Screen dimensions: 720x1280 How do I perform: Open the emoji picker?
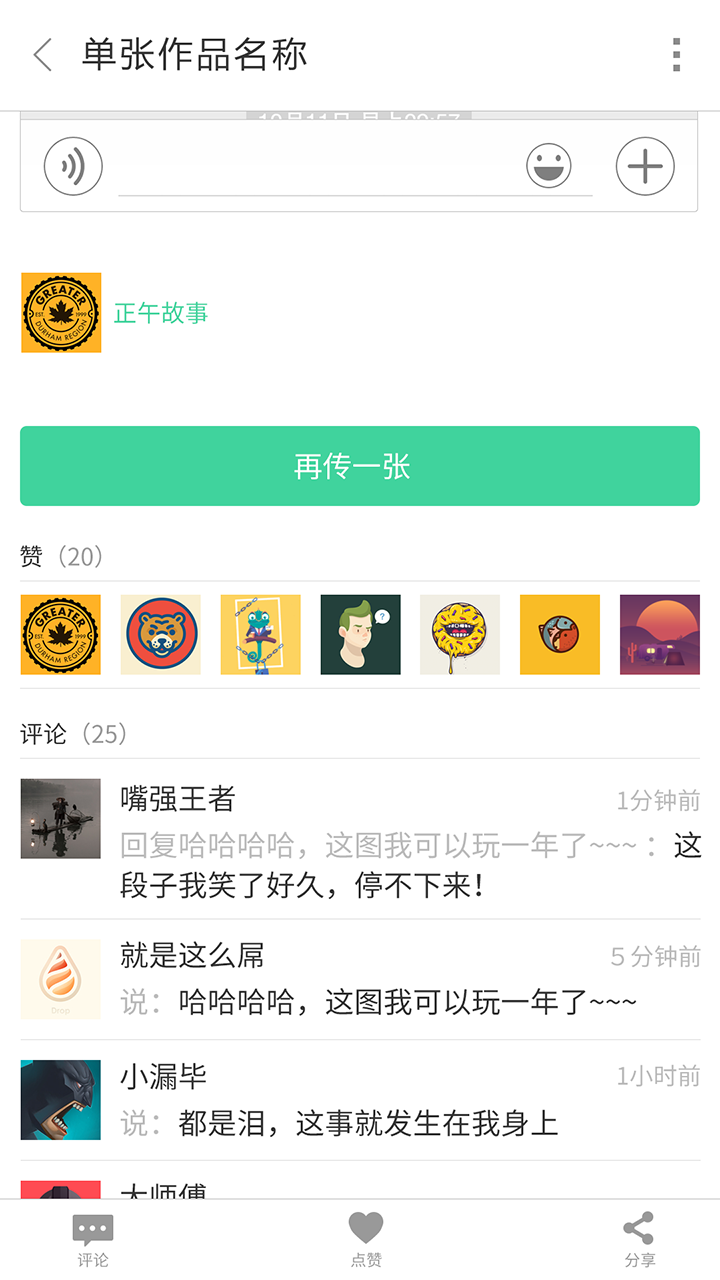pyautogui.click(x=549, y=166)
